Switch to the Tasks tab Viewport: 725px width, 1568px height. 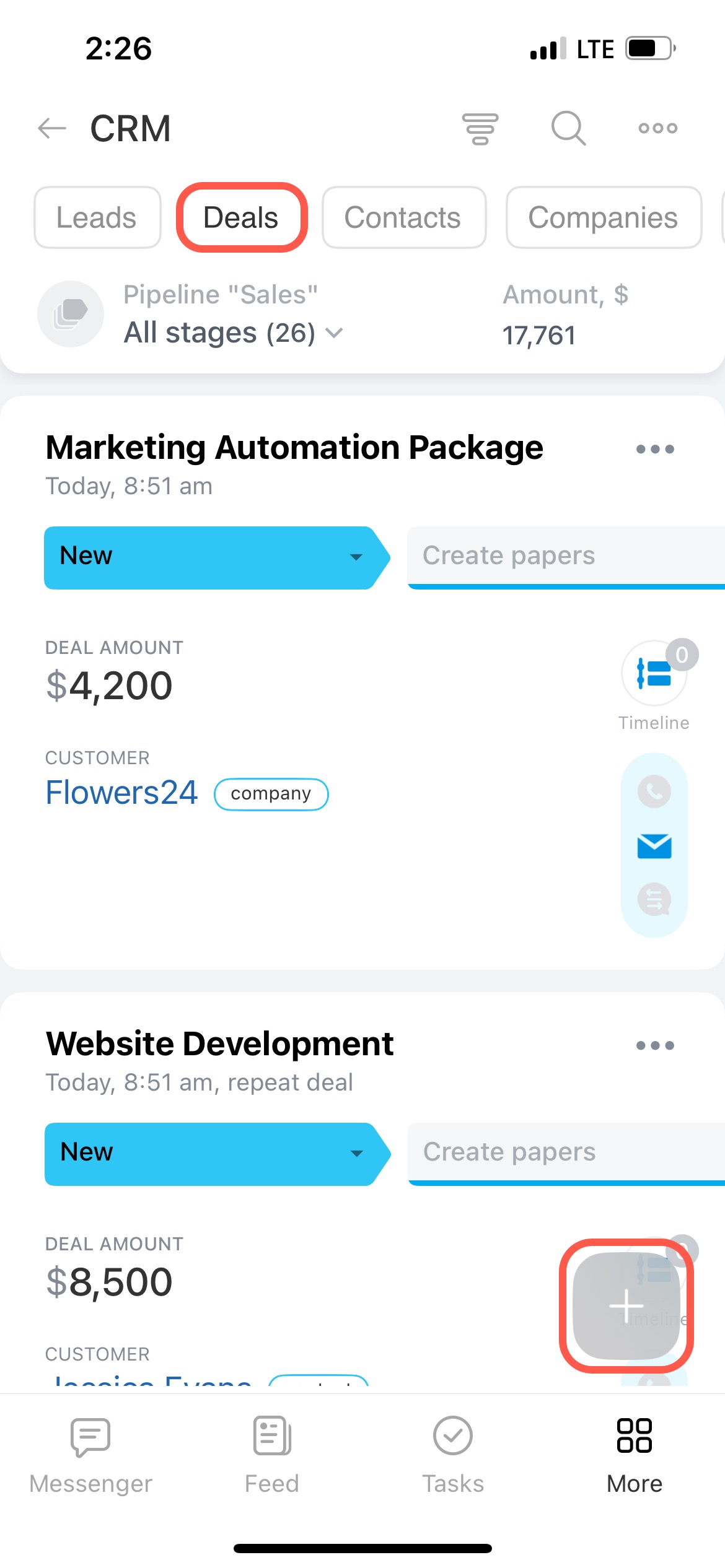453,1455
